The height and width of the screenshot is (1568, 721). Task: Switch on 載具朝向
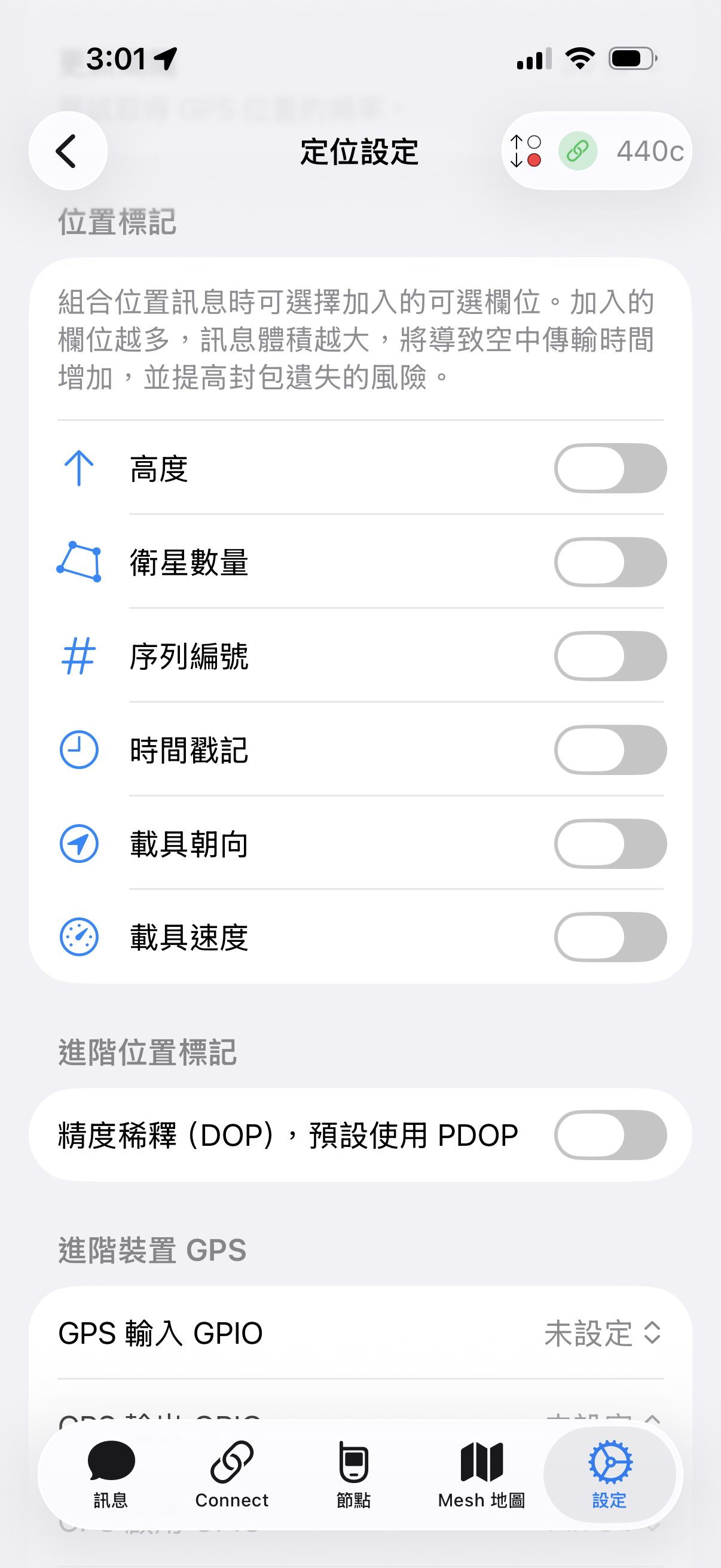[x=610, y=844]
